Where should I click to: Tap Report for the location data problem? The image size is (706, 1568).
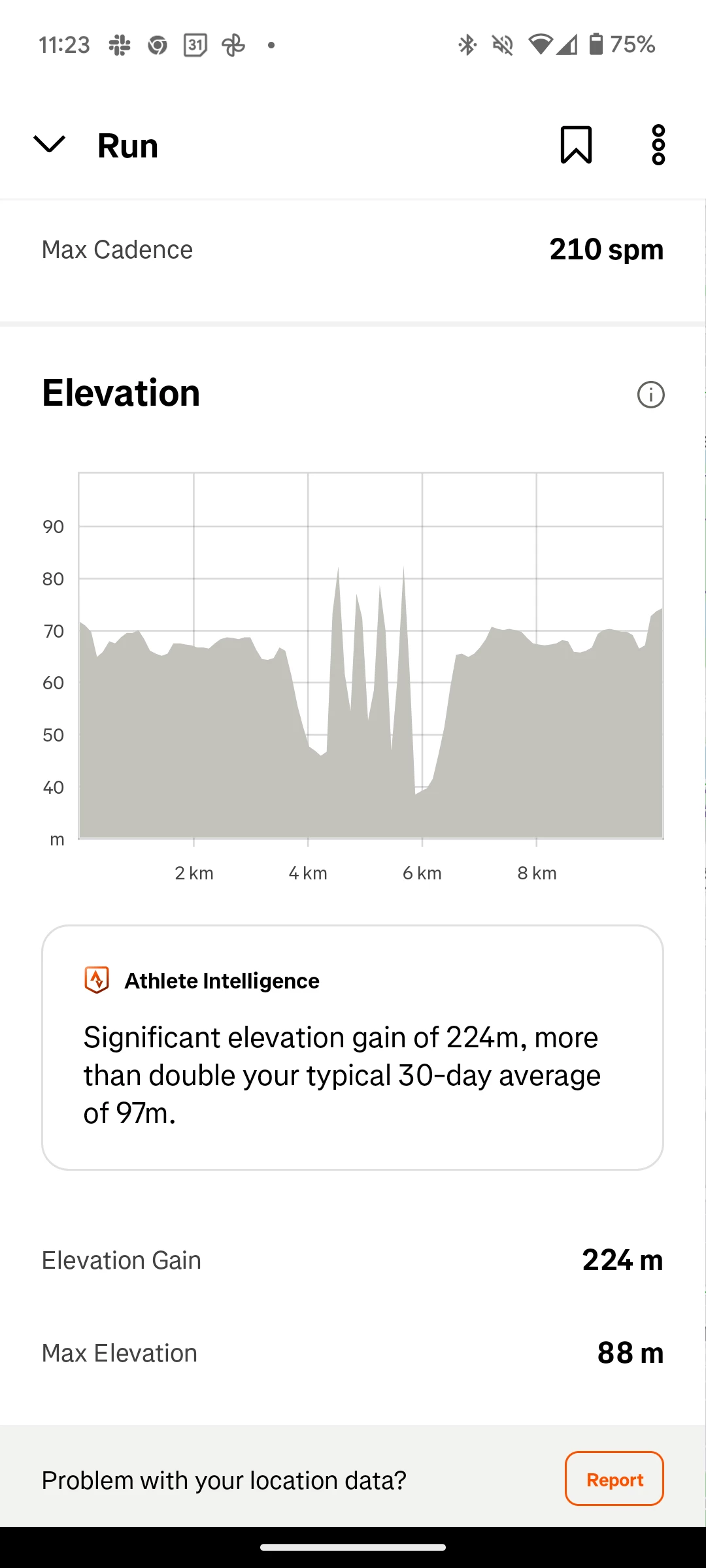614,1478
